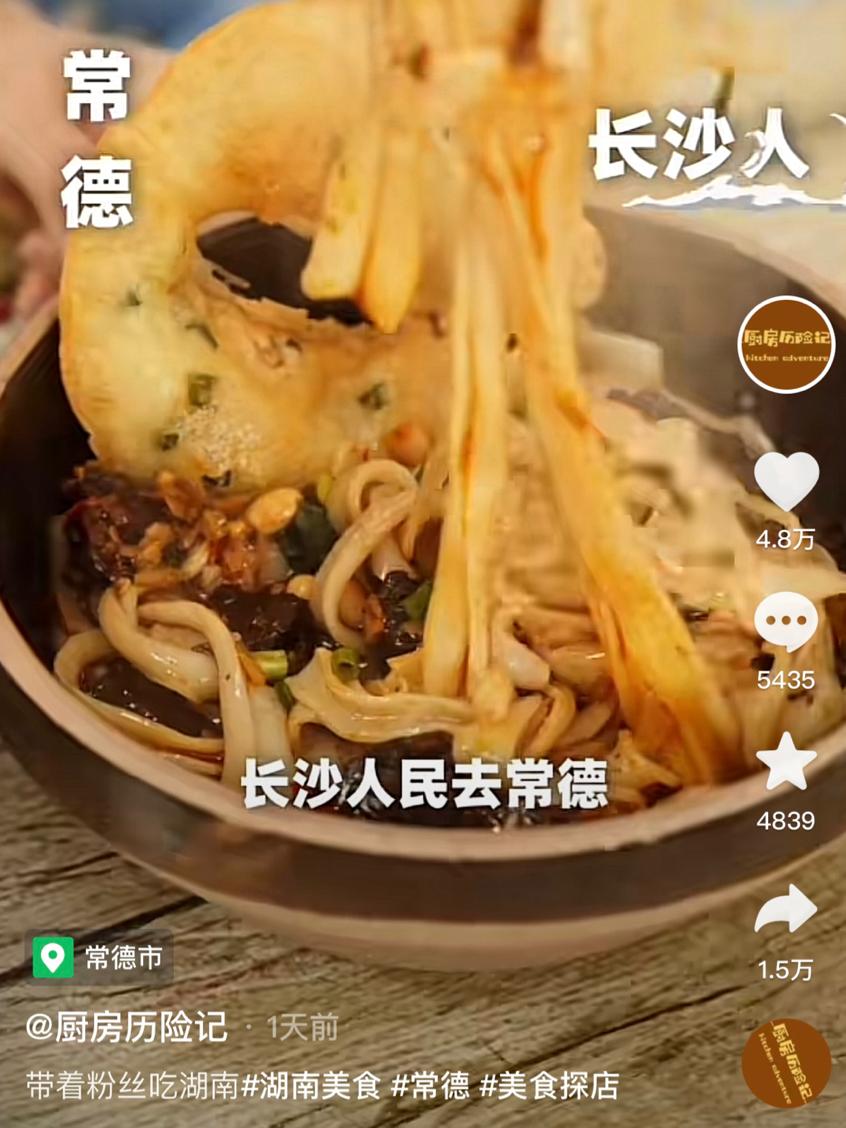The height and width of the screenshot is (1128, 846).
Task: Open the 常德市 location tag
Action: click(x=98, y=958)
